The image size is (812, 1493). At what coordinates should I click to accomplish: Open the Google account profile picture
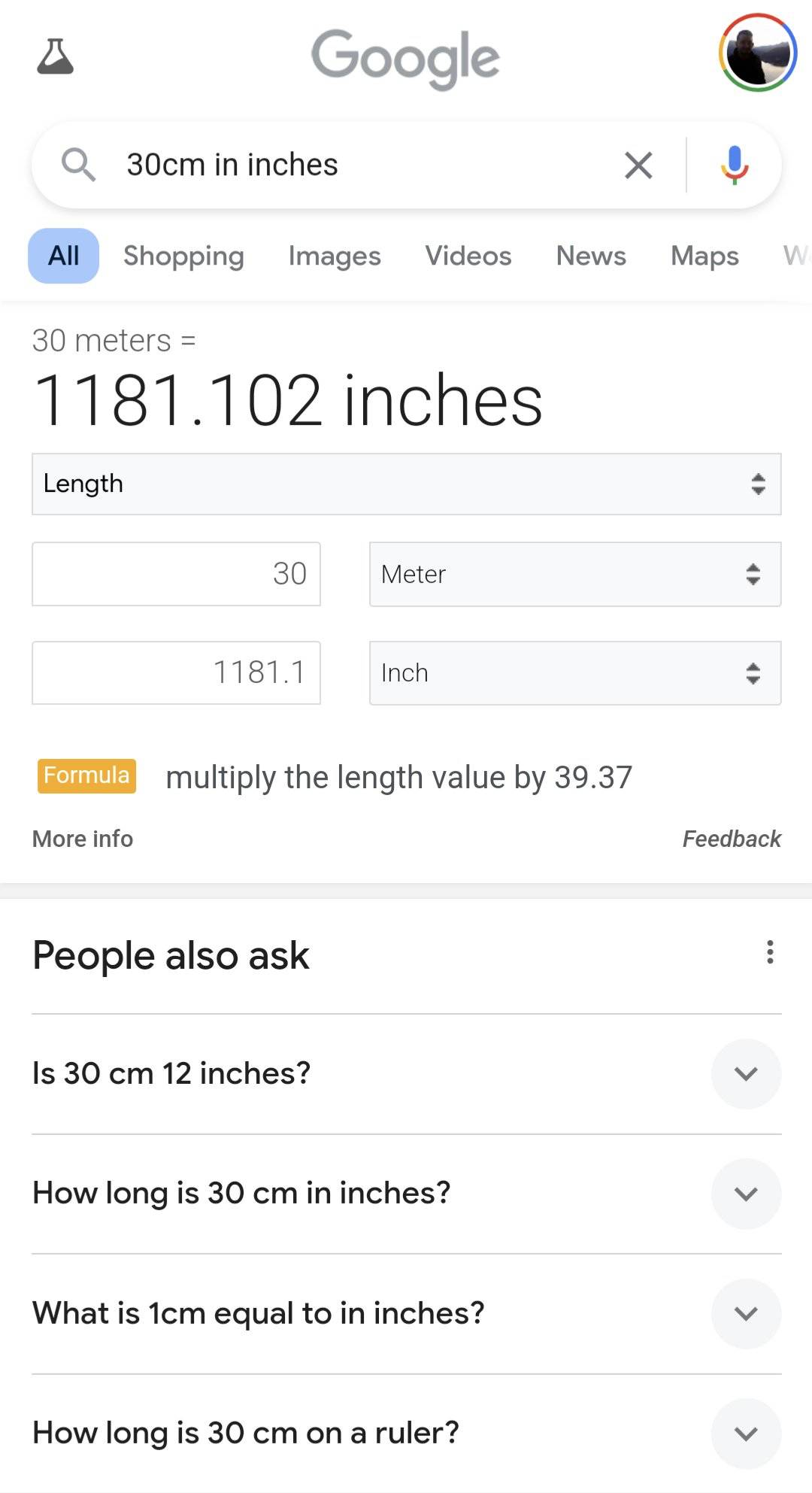[x=757, y=53]
